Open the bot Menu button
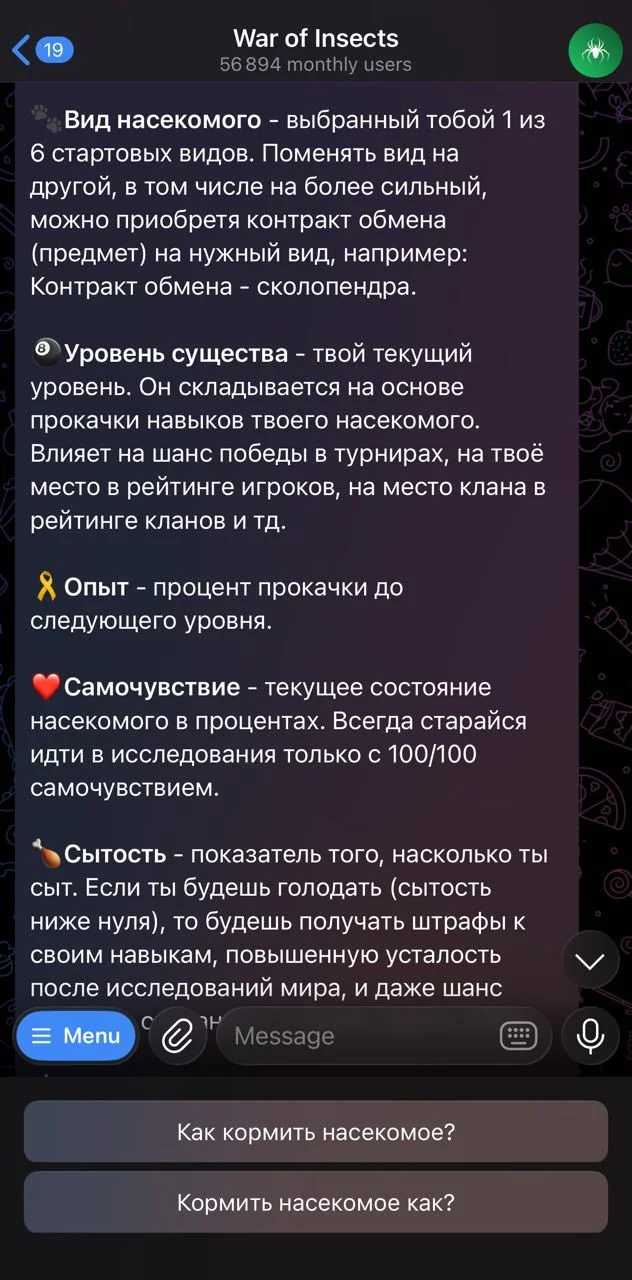The width and height of the screenshot is (632, 1280). tap(76, 1036)
